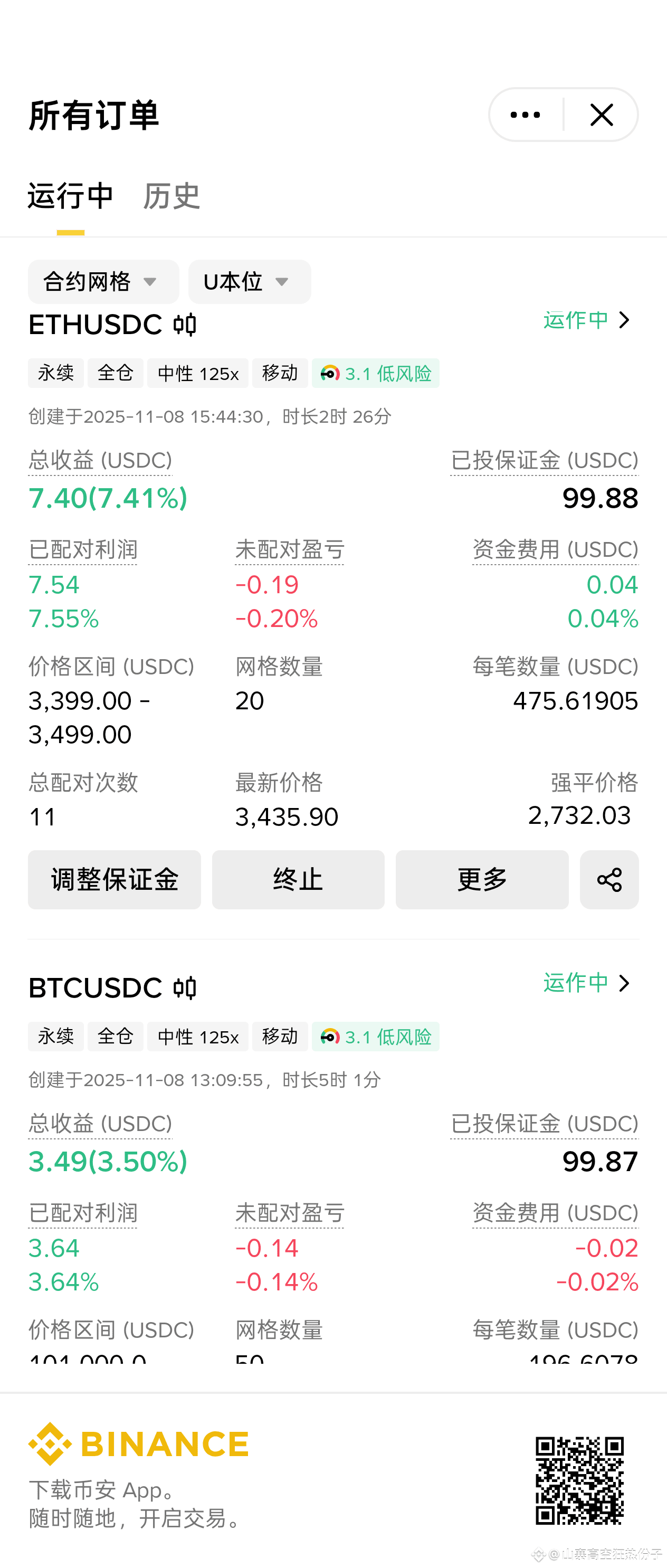Tap 调整保证金 for the ETHUSDC grid

[115, 880]
